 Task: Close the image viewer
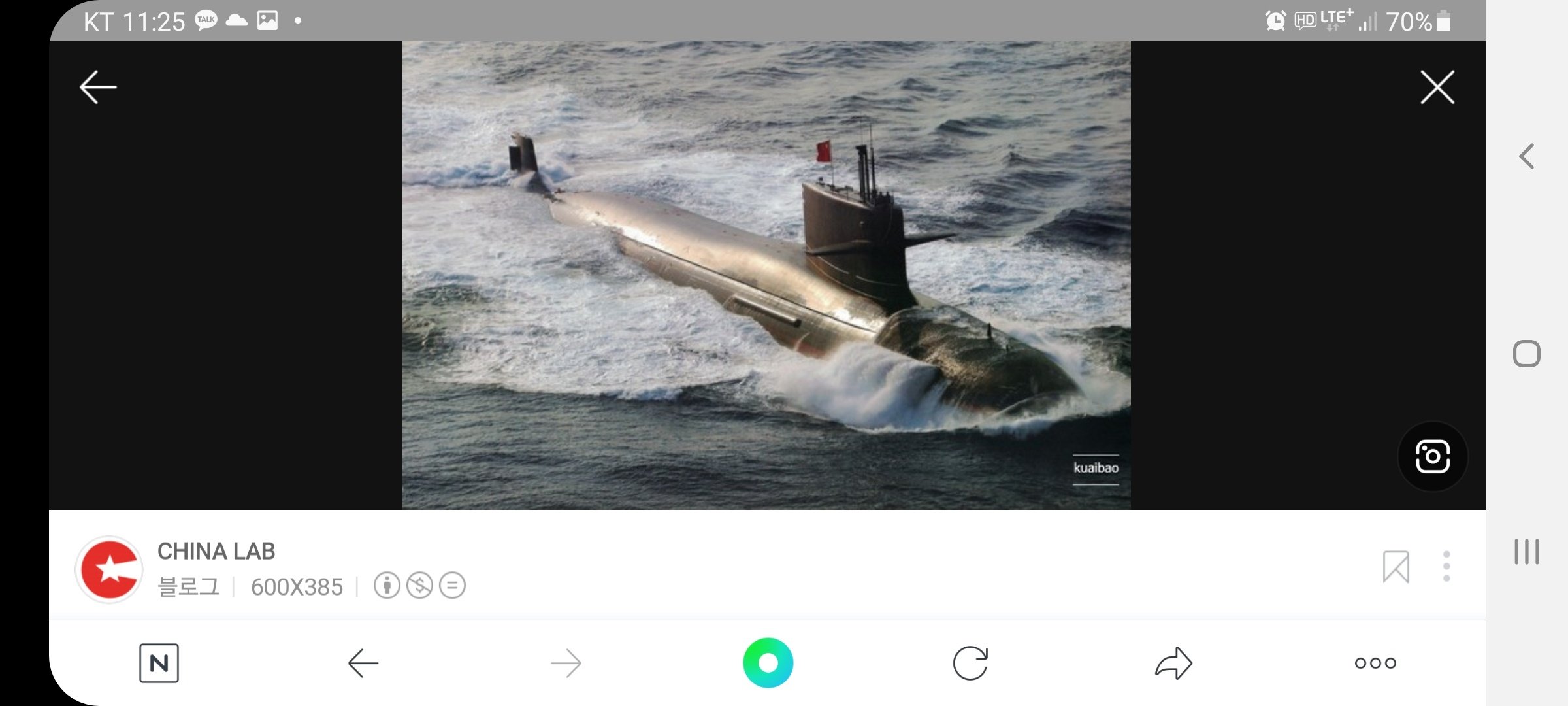[x=1437, y=87]
